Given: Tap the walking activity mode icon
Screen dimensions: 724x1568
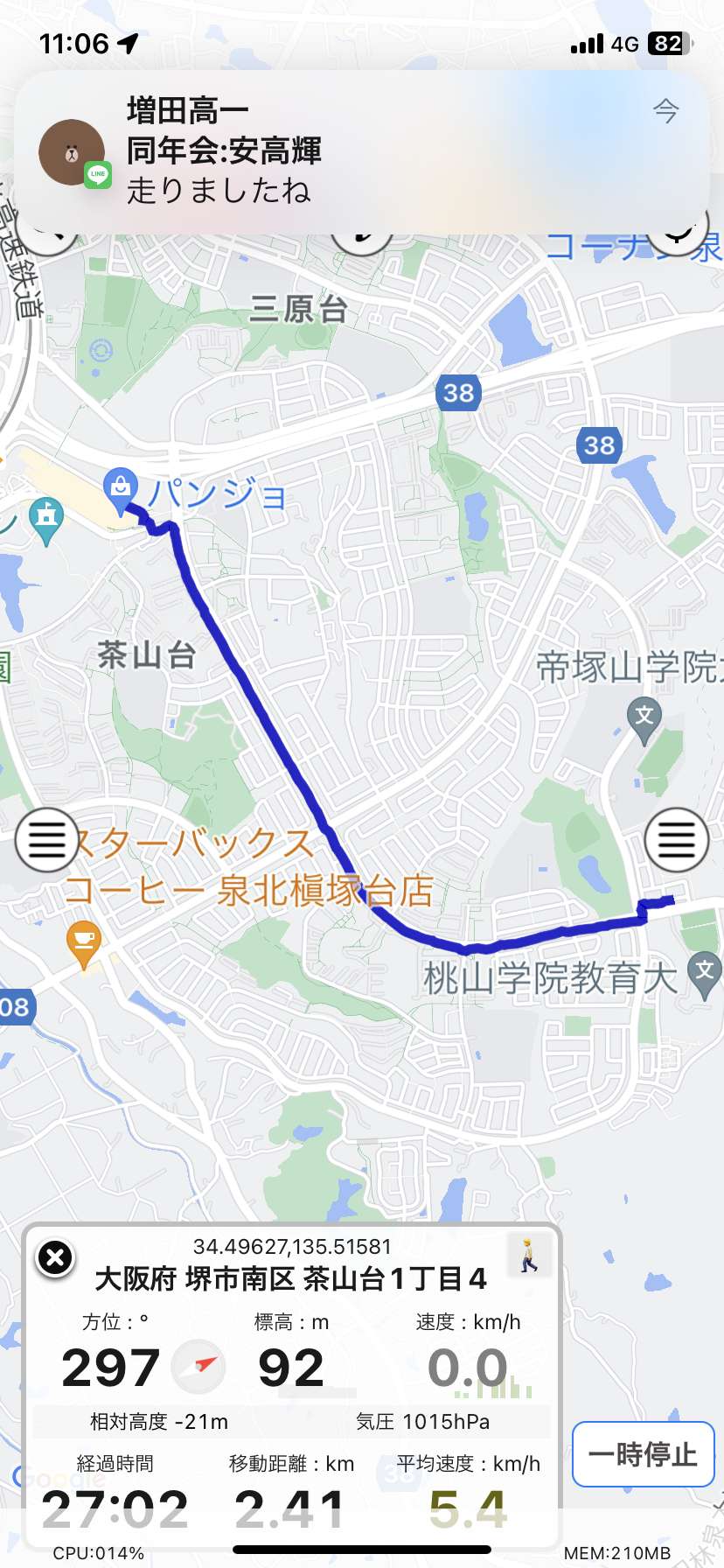Looking at the screenshot, I should pos(530,1256).
